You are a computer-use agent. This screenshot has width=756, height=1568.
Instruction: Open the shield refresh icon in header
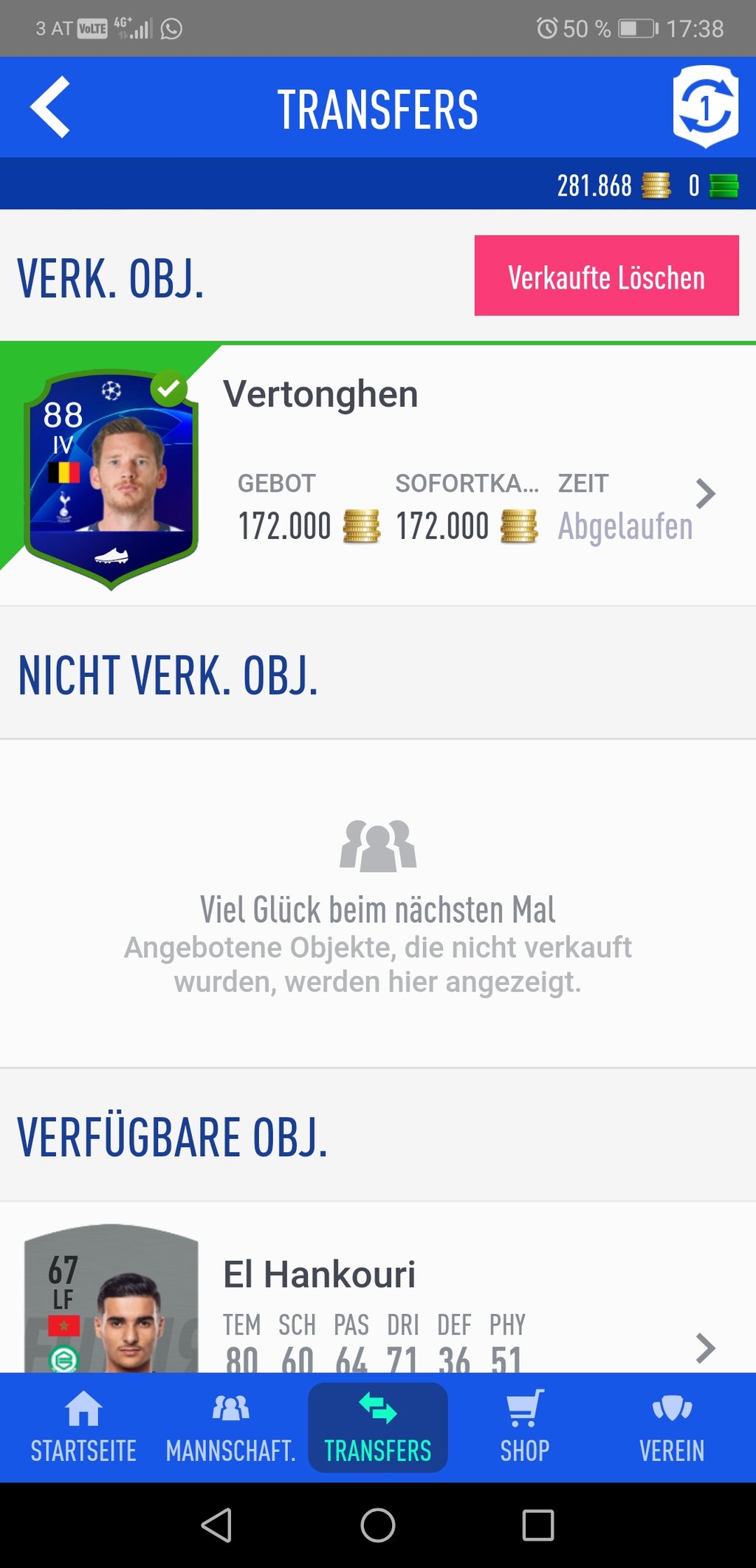(705, 107)
